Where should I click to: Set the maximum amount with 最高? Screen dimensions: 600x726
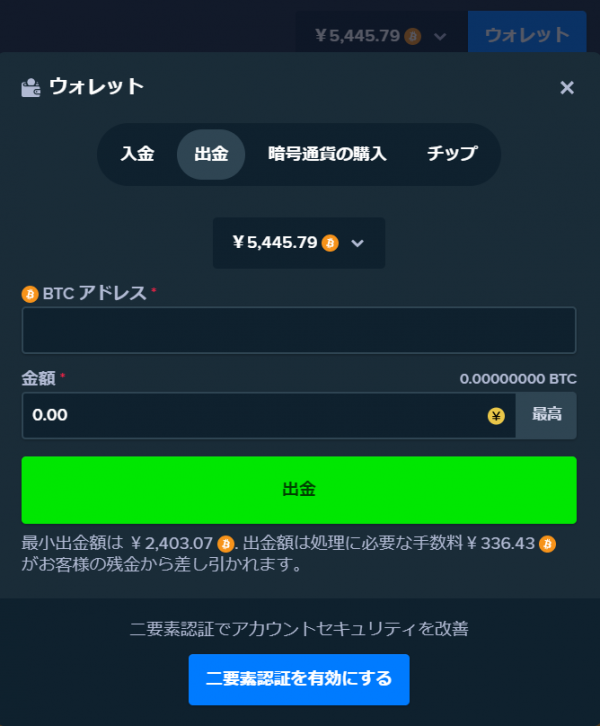click(546, 415)
